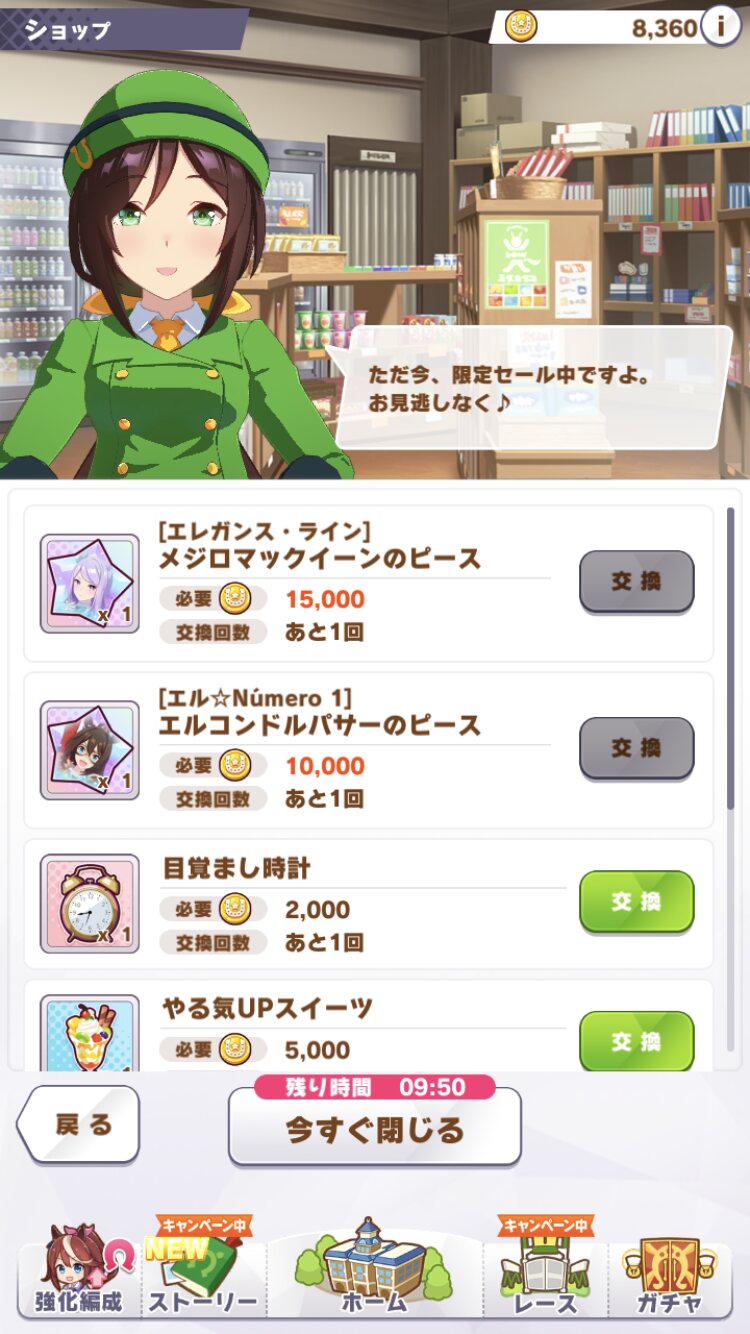Close the shop with 今すぐ閉じる

[x=375, y=1130]
